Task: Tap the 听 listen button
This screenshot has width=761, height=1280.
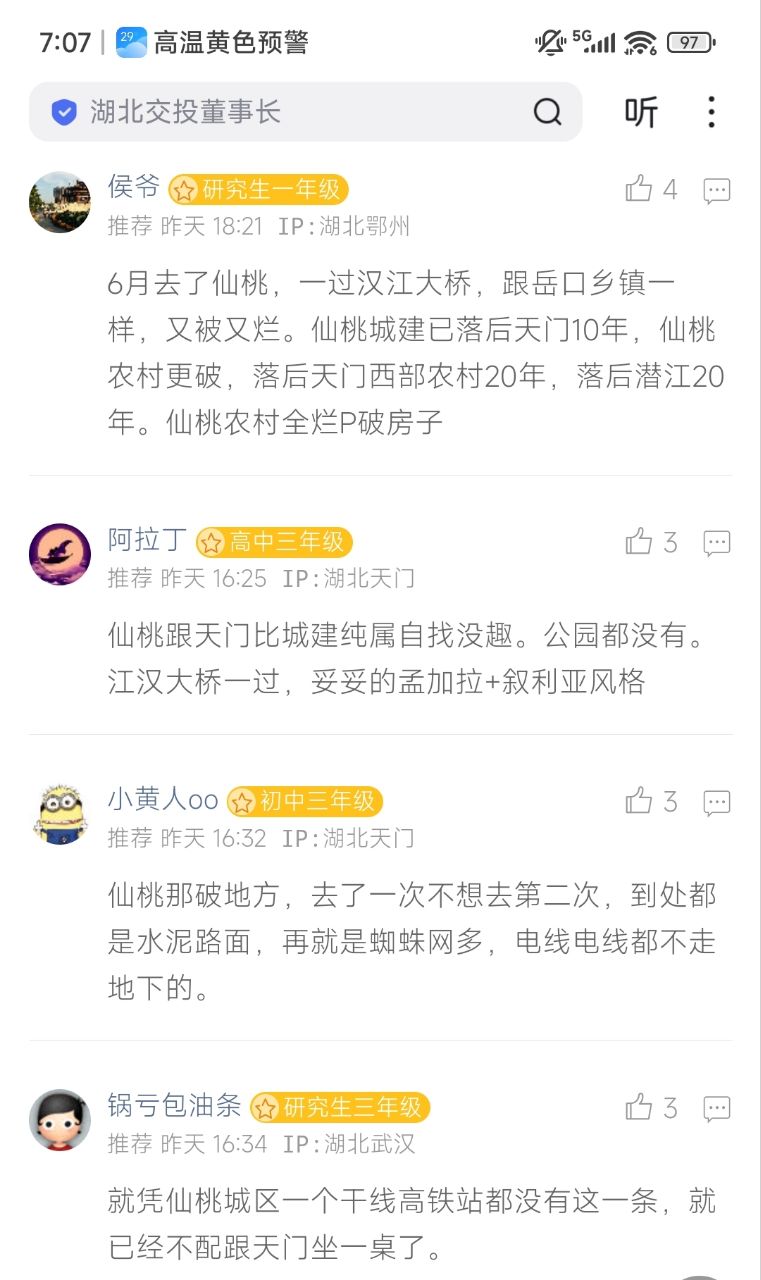Action: 641,112
